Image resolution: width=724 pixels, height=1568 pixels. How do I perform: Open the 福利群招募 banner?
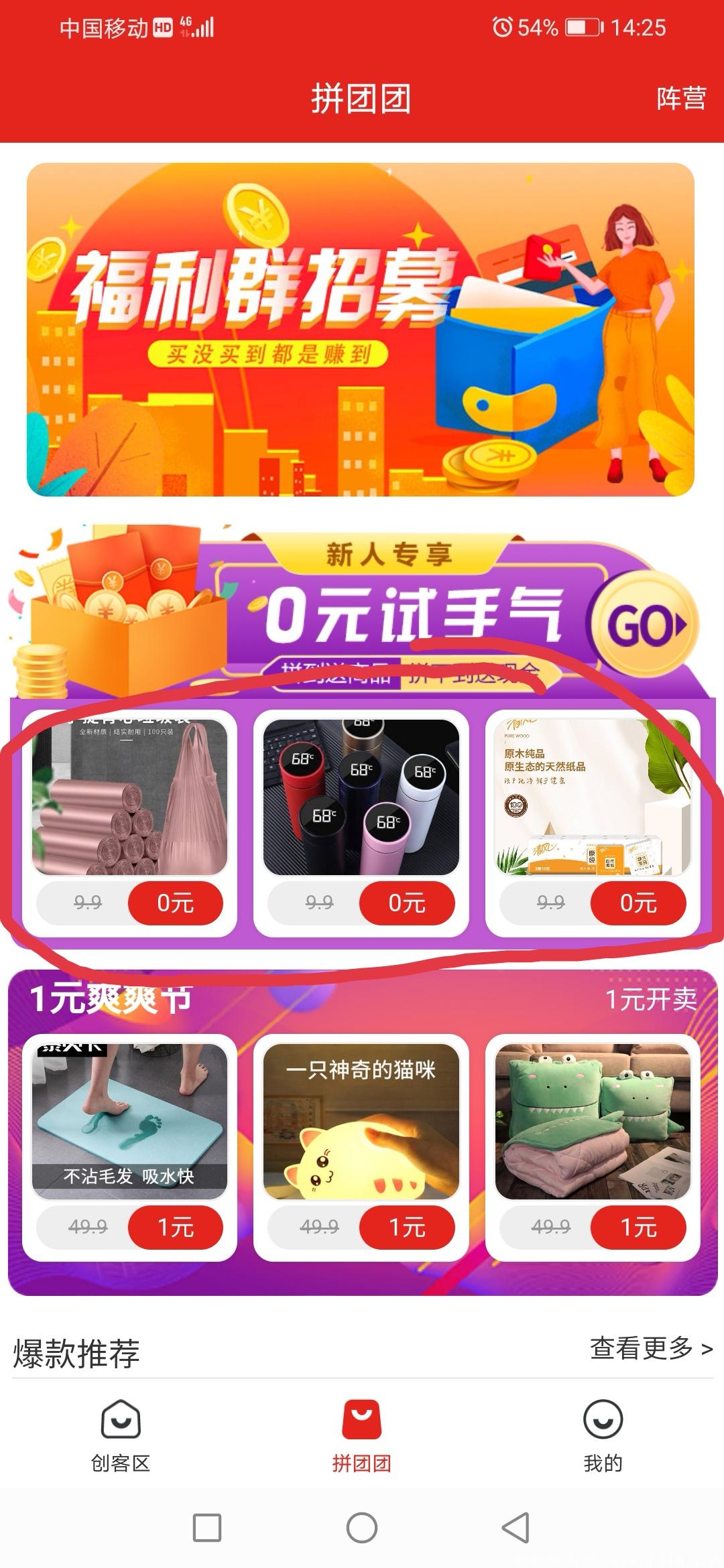click(361, 329)
